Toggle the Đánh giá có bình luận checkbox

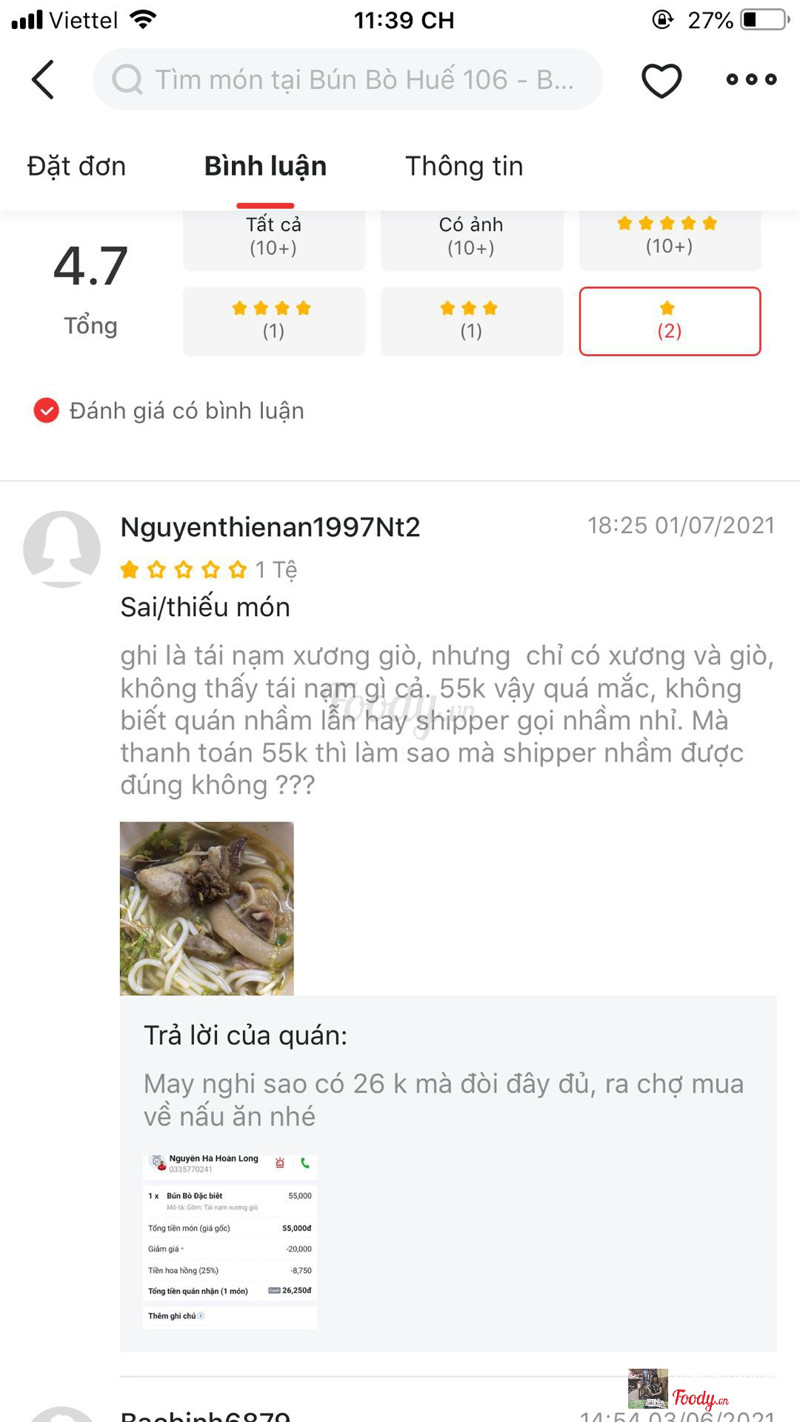click(46, 411)
